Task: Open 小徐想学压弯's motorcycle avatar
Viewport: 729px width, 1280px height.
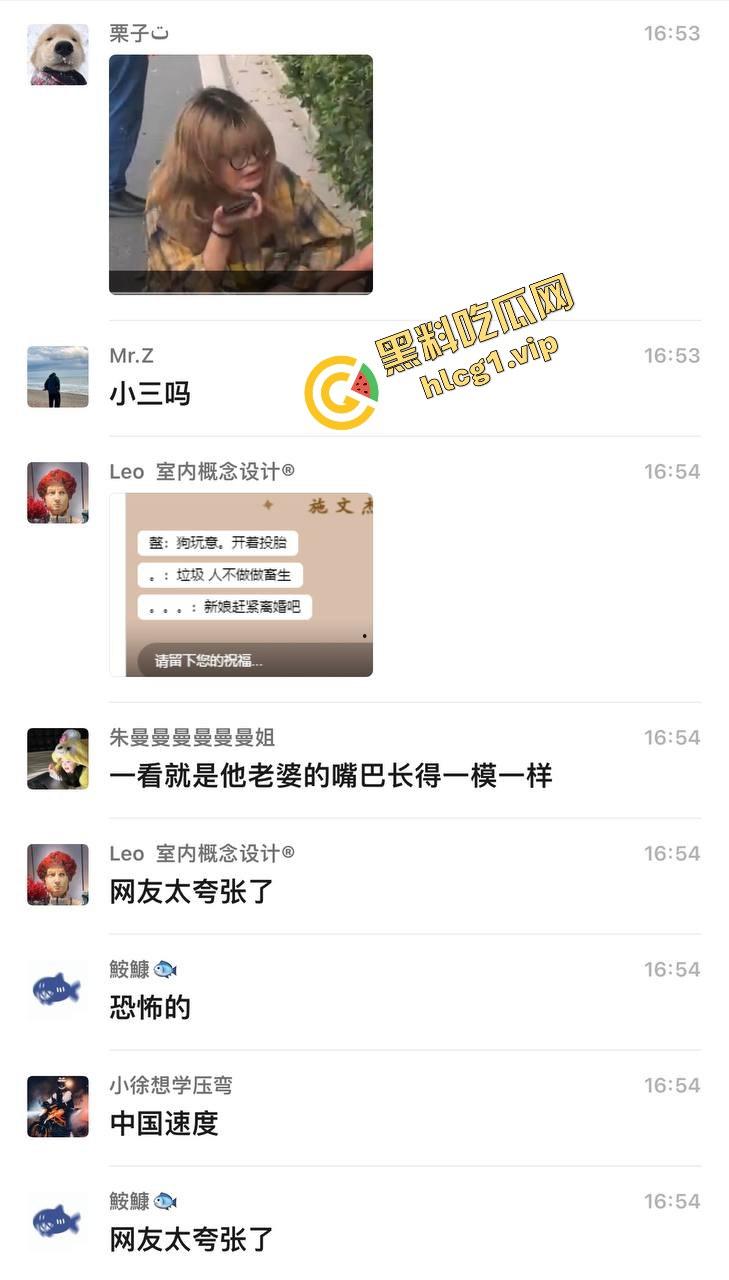Action: pyautogui.click(x=58, y=1107)
